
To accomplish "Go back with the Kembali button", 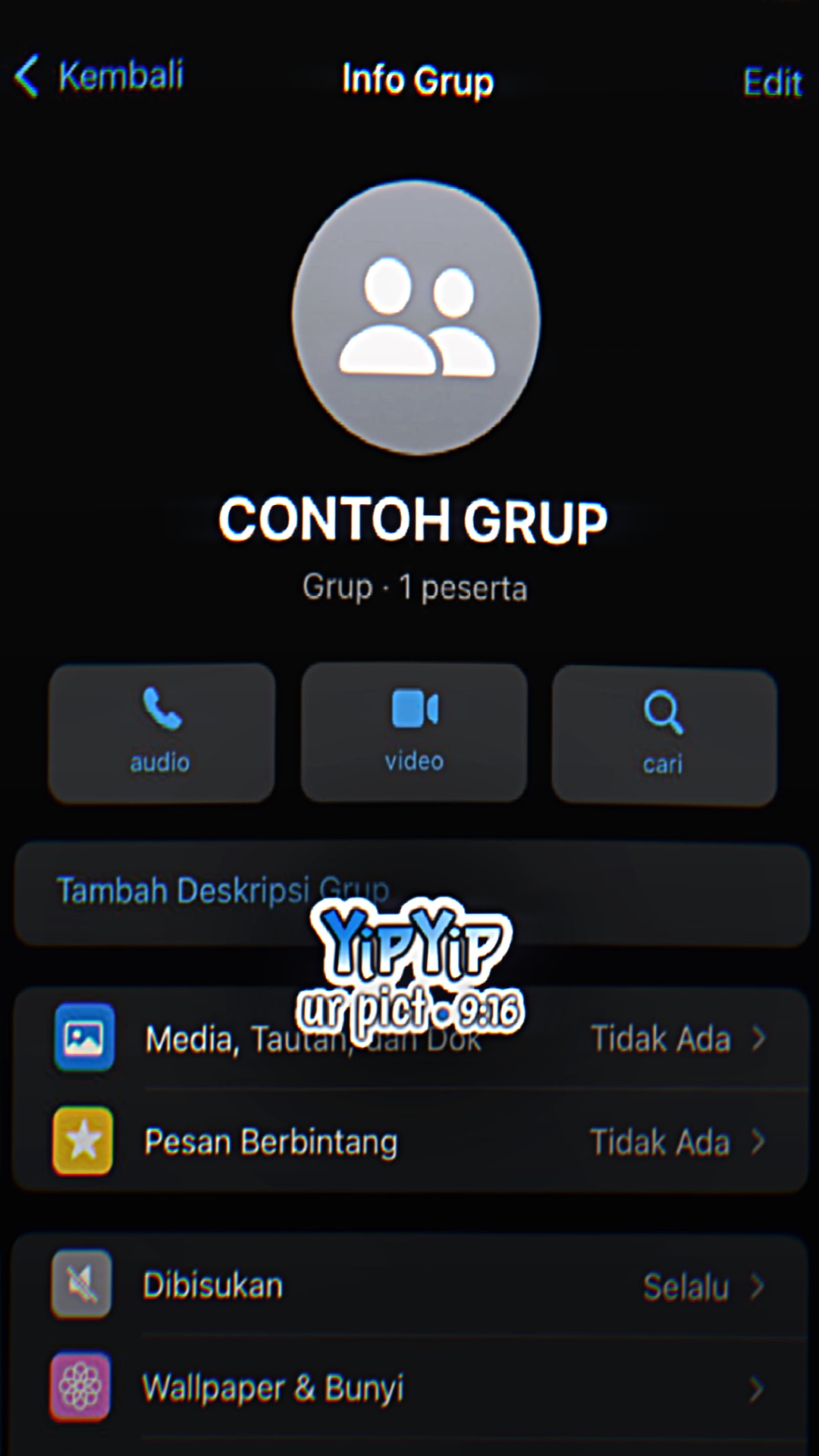I will 100,76.
